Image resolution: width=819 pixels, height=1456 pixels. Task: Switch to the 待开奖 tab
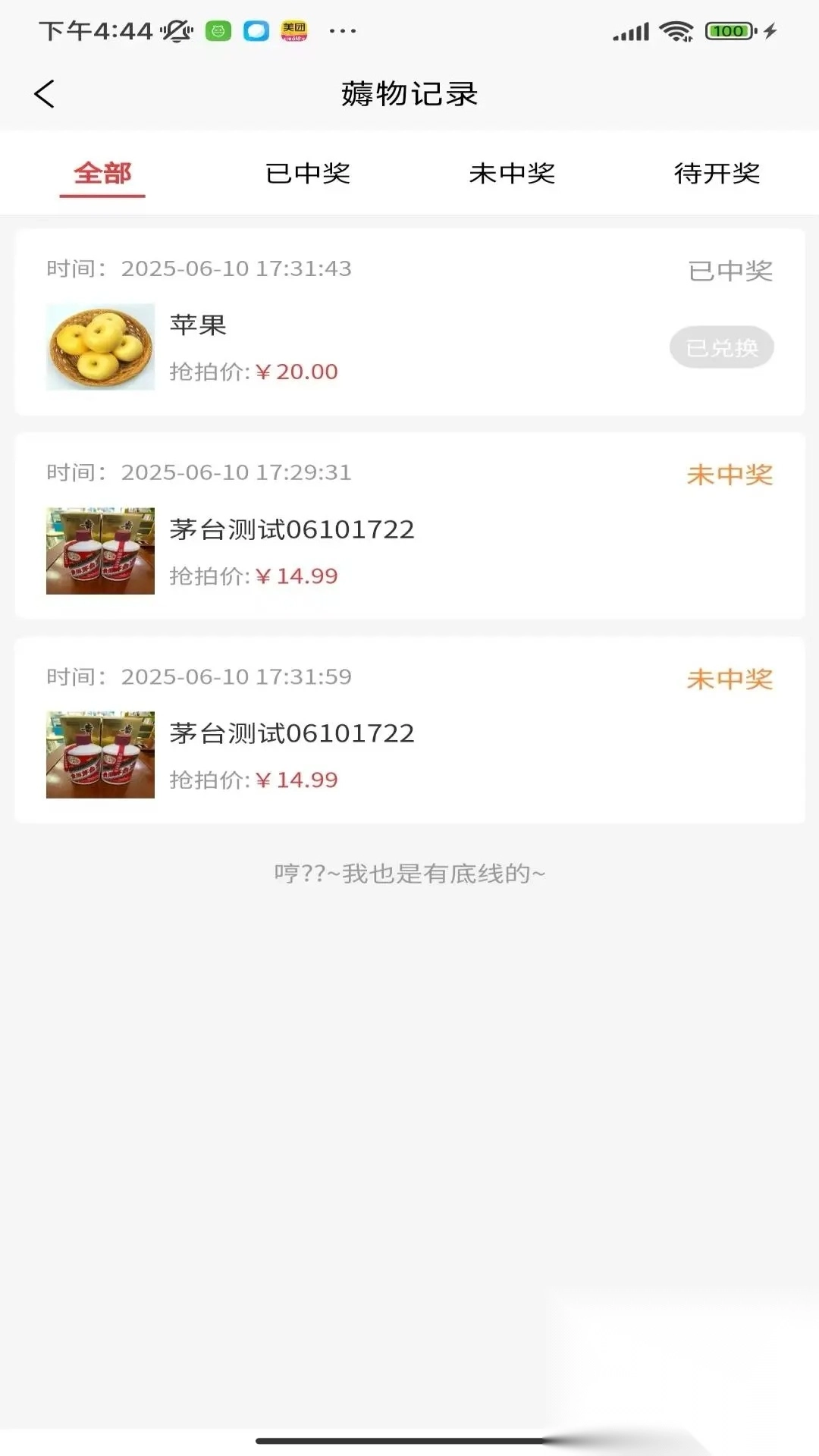point(716,173)
